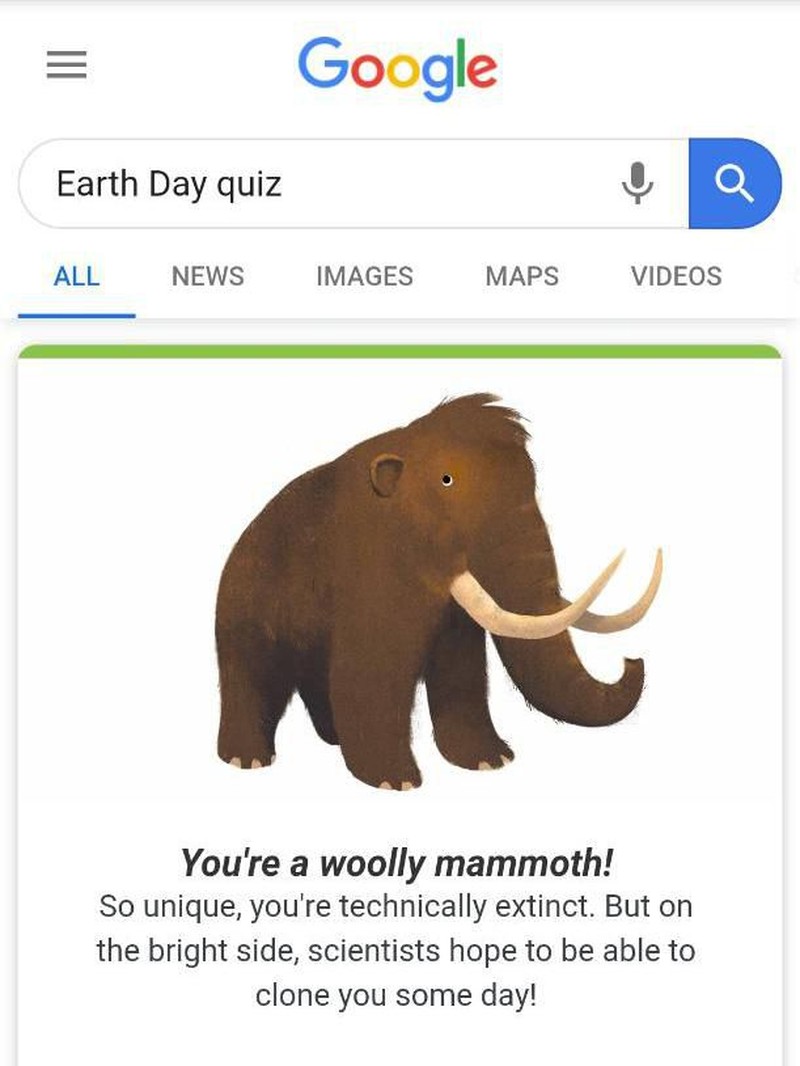
Task: Open the hamburger menu
Action: 66,66
